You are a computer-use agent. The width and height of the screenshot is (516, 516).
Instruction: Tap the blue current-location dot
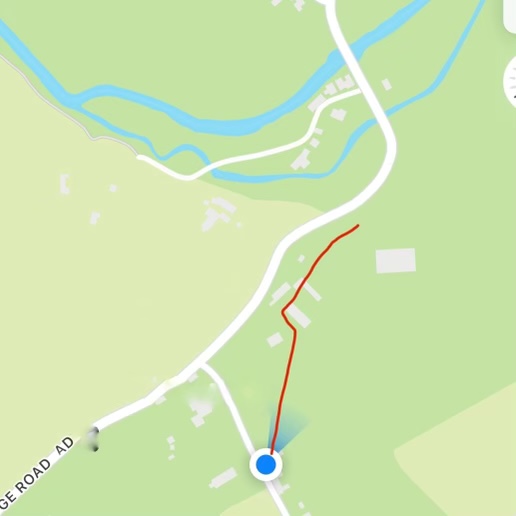(x=266, y=464)
